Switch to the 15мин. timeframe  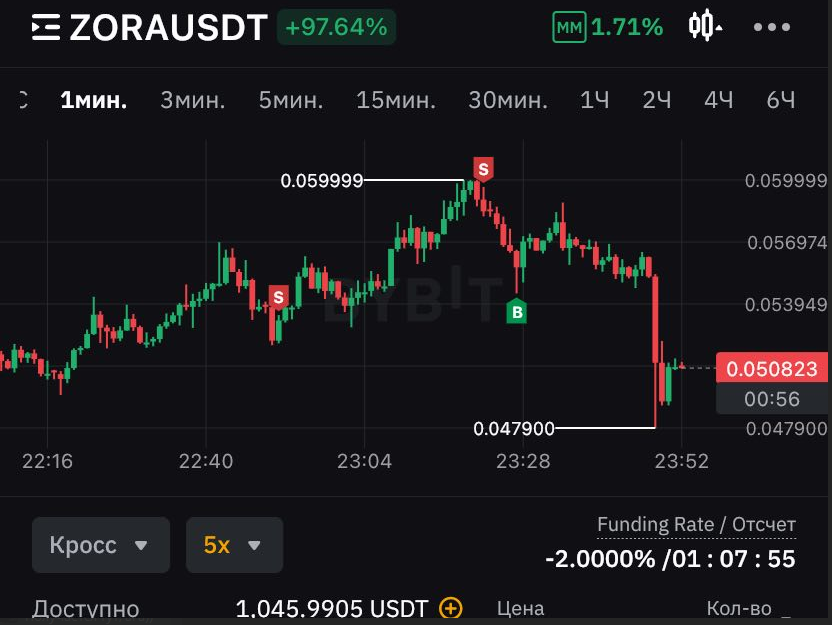click(x=396, y=100)
